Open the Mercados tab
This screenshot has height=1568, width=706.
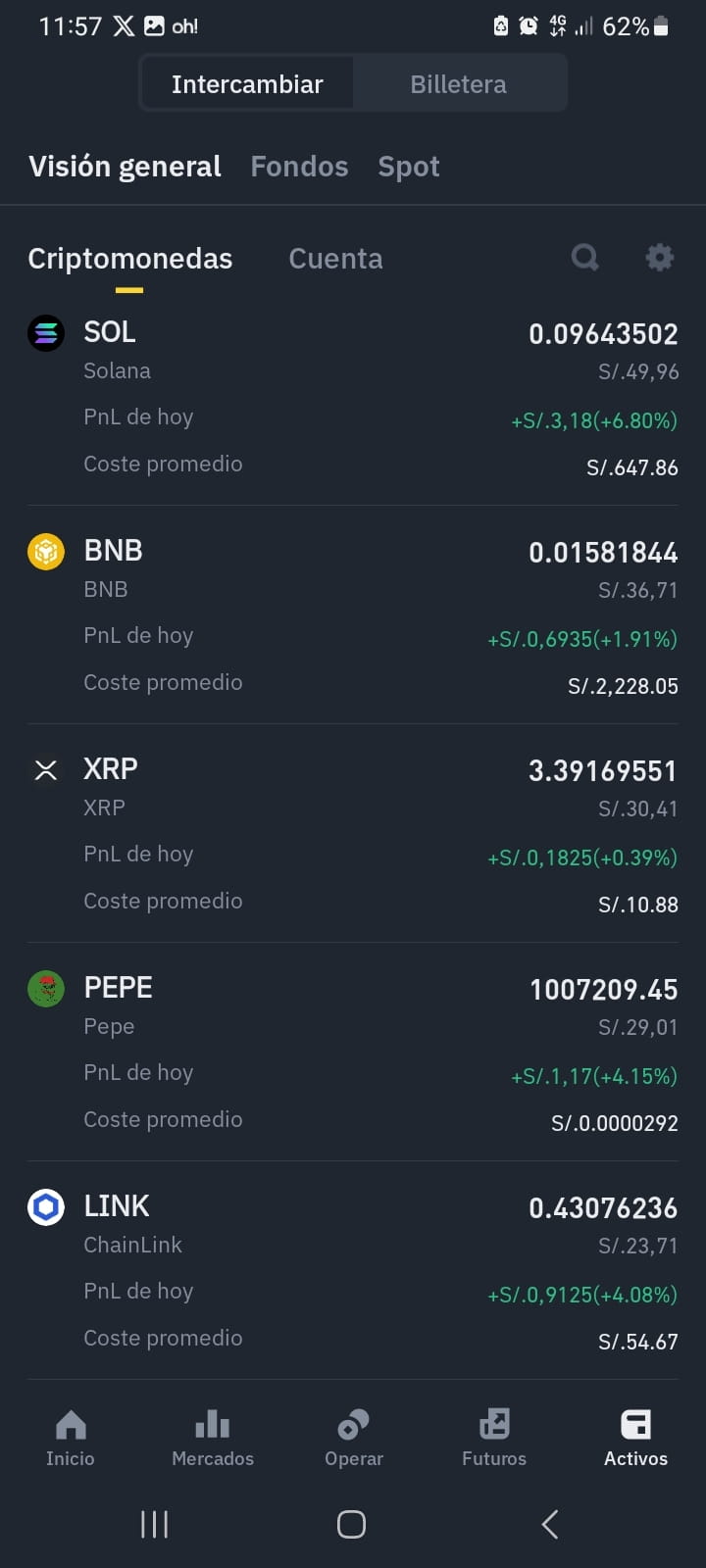(212, 1438)
